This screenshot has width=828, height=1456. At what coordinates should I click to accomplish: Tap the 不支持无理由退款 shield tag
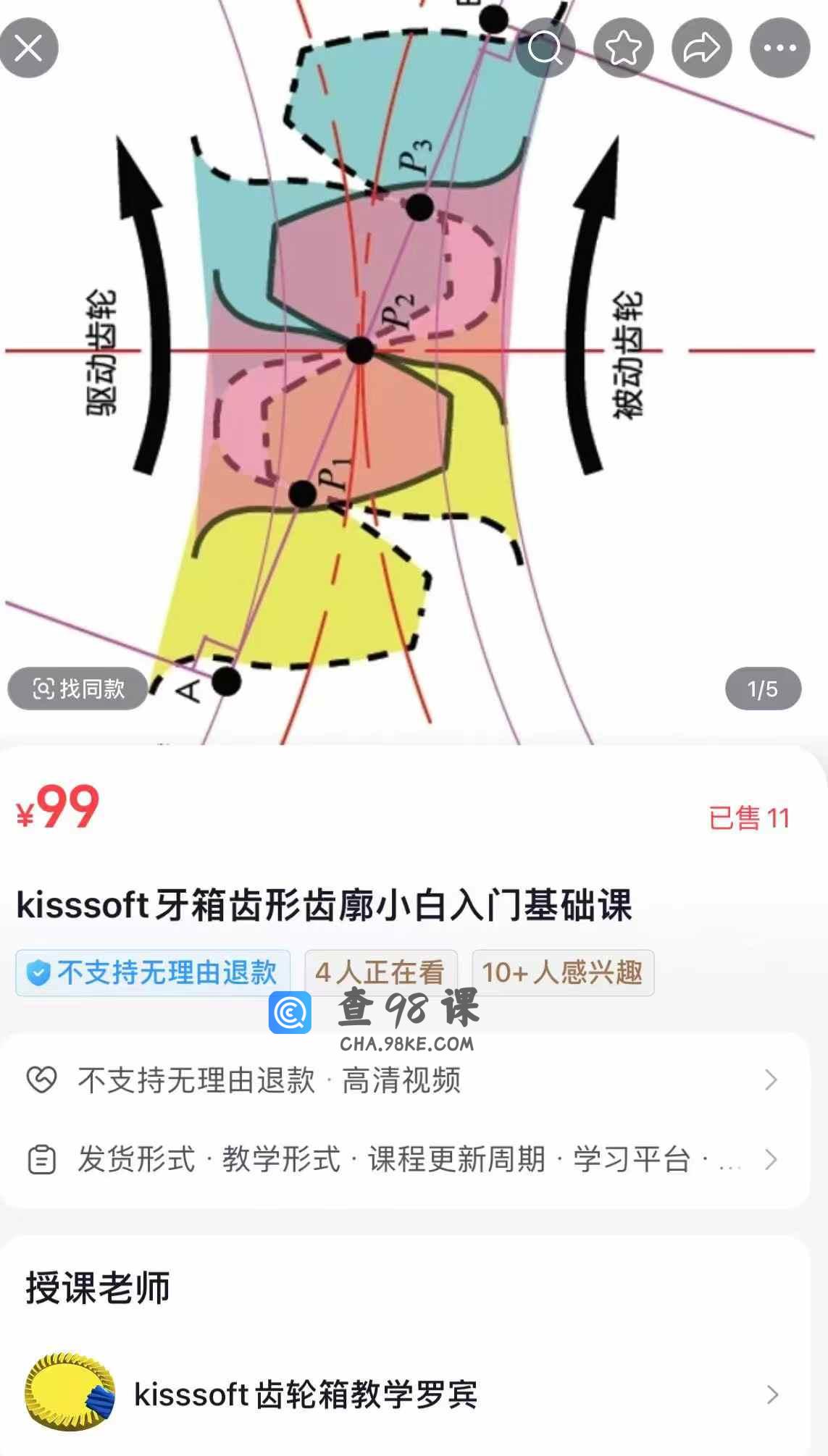coord(153,972)
